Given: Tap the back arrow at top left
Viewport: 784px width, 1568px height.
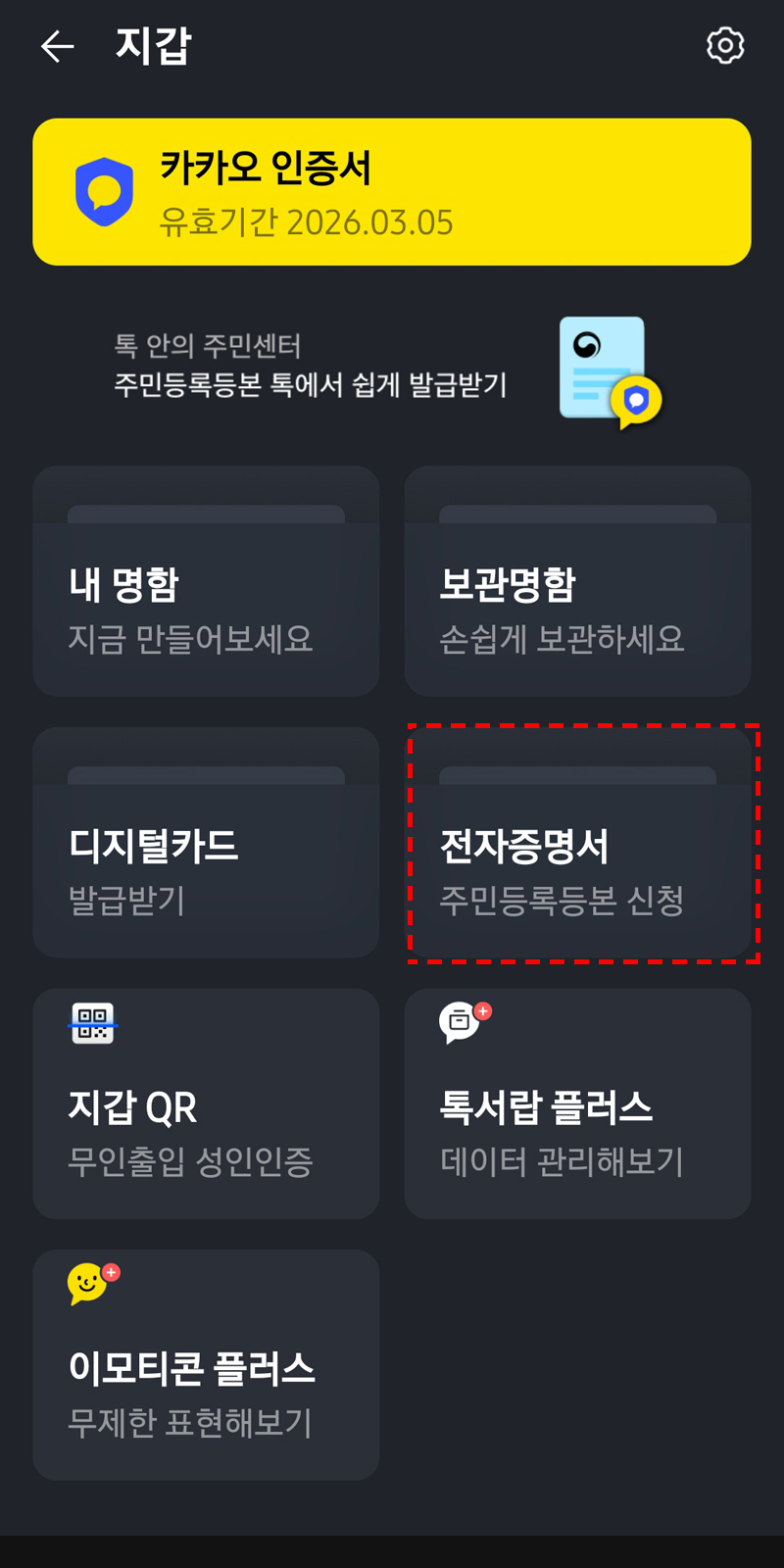Looking at the screenshot, I should coord(57,47).
